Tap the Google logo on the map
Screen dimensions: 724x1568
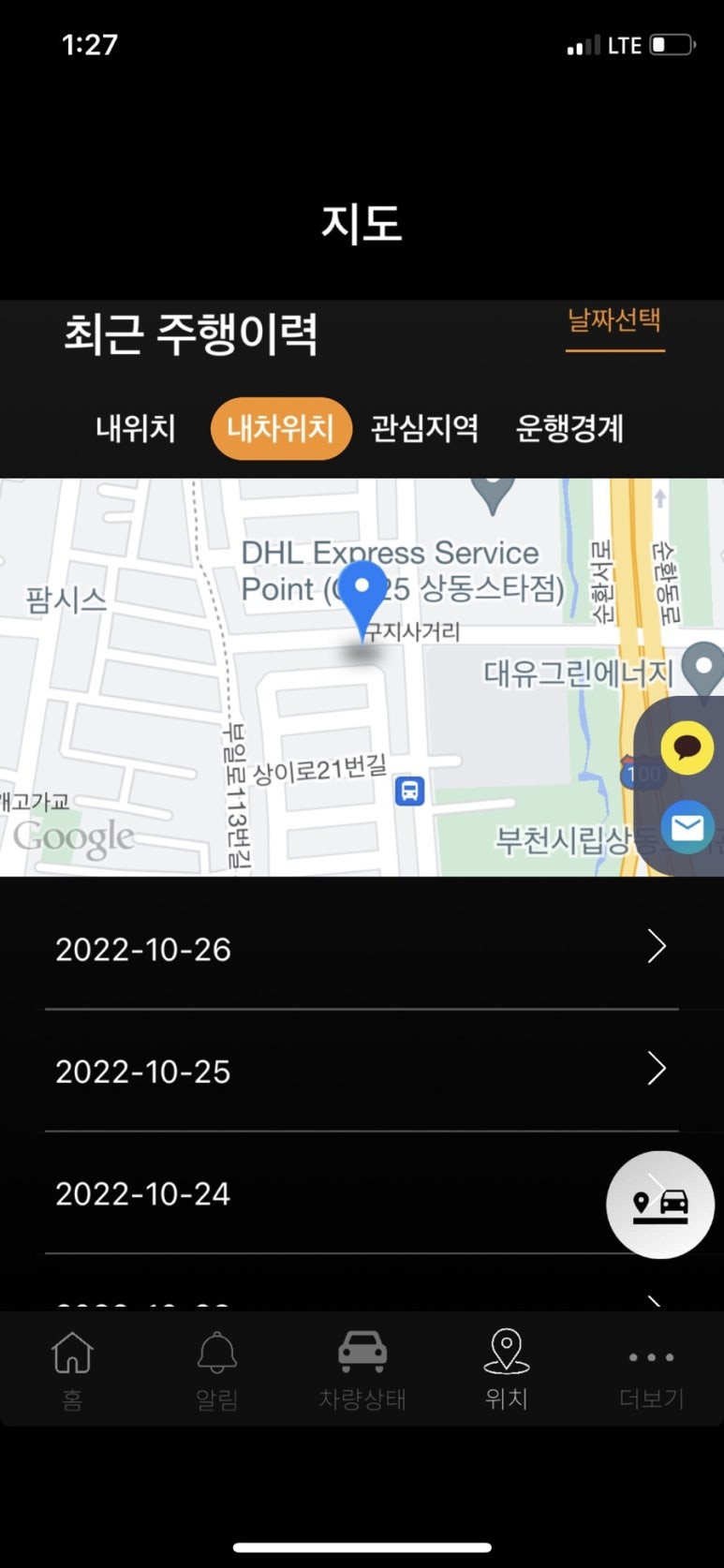(x=74, y=836)
